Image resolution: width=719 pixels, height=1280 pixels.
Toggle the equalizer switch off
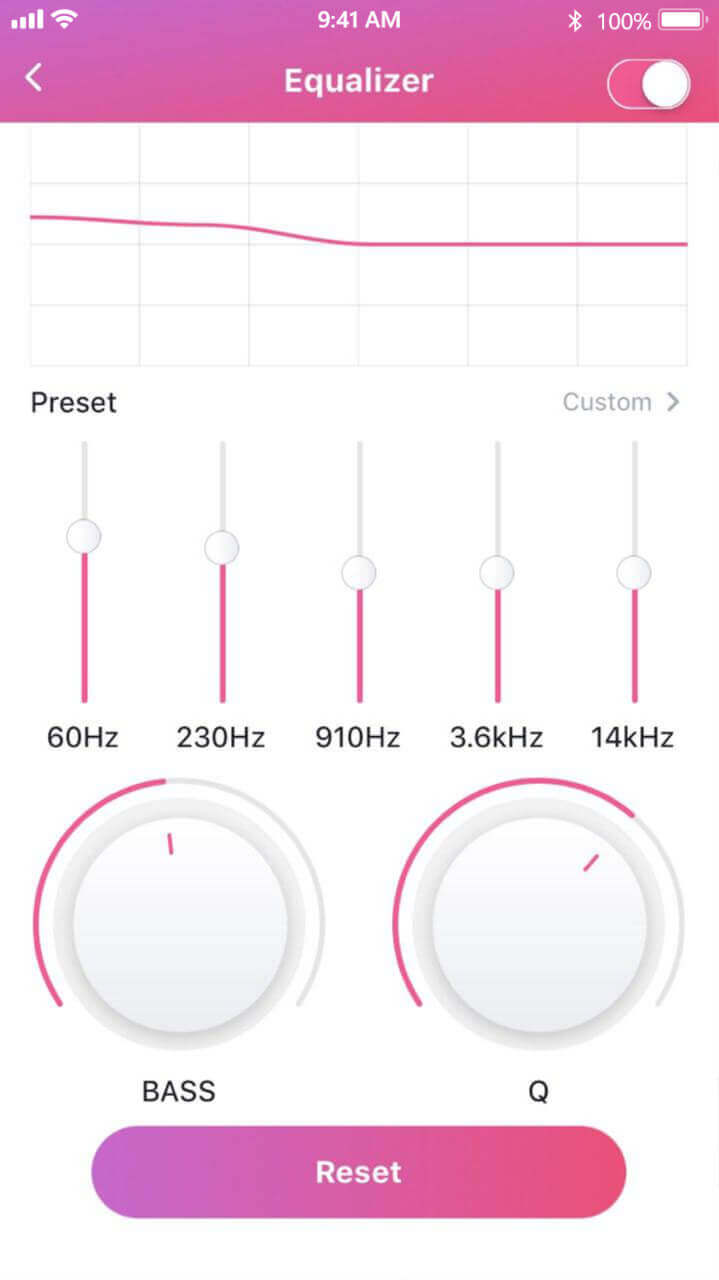(x=648, y=84)
